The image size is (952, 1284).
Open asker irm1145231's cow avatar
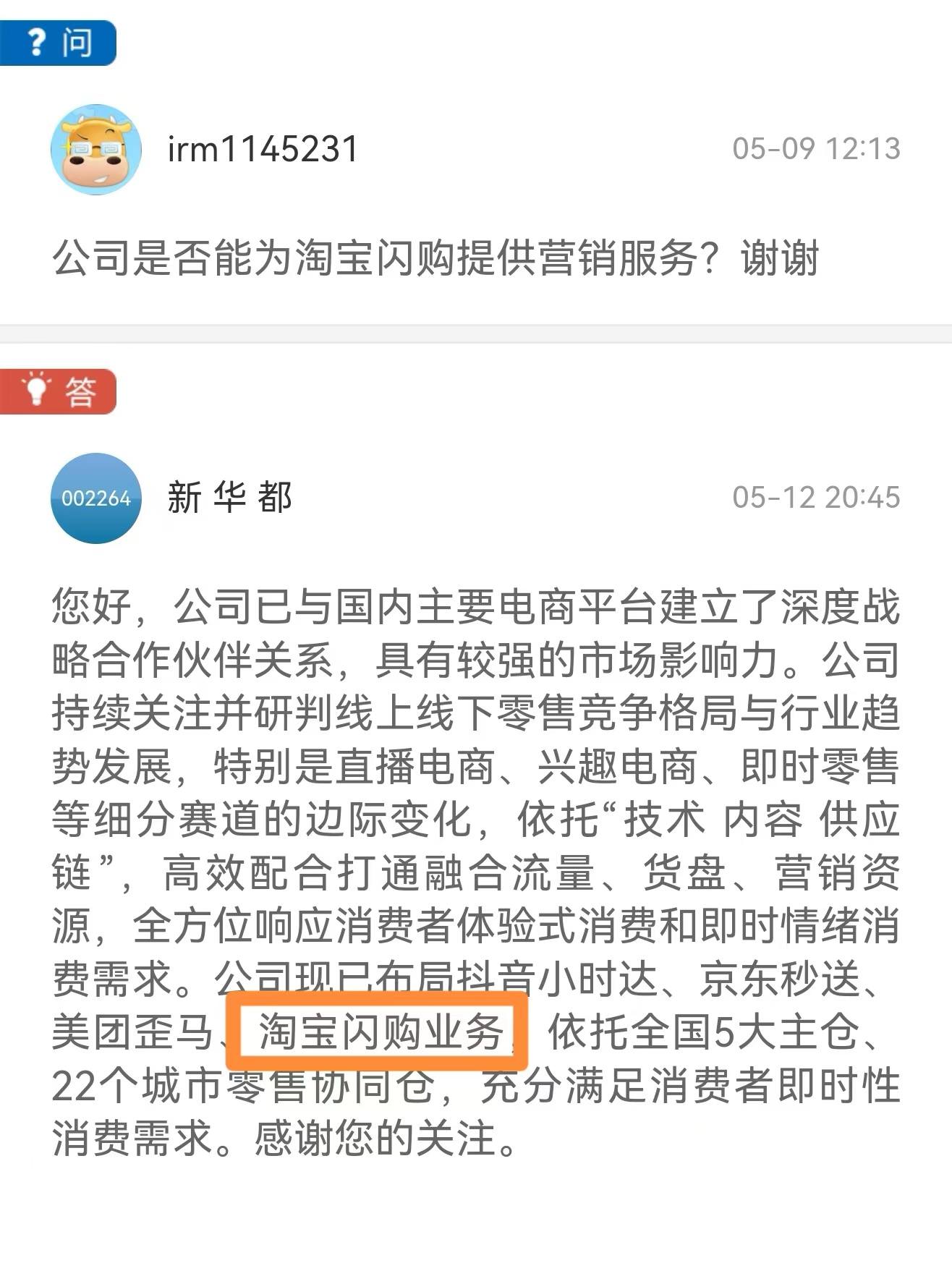pos(95,150)
